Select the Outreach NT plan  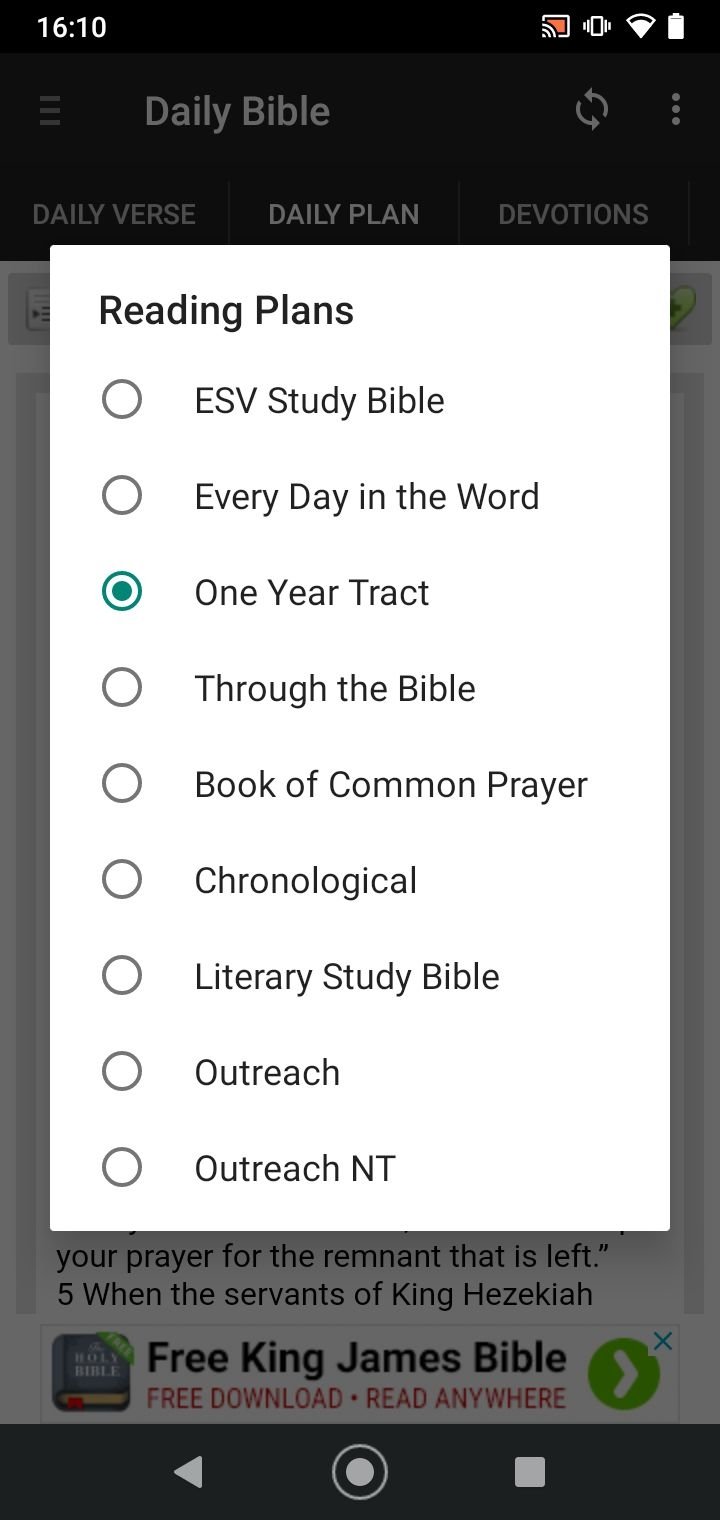[x=360, y=1168]
